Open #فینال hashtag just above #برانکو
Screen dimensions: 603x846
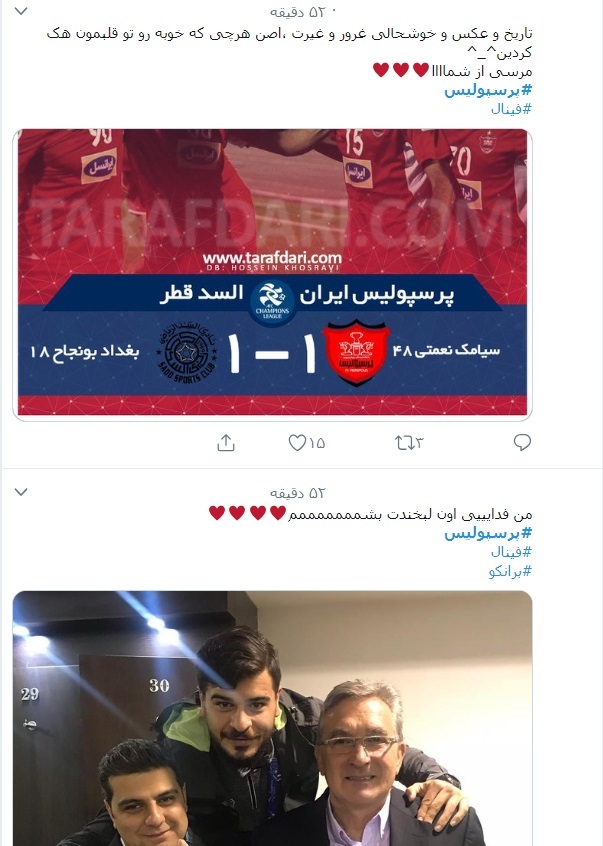pos(513,552)
